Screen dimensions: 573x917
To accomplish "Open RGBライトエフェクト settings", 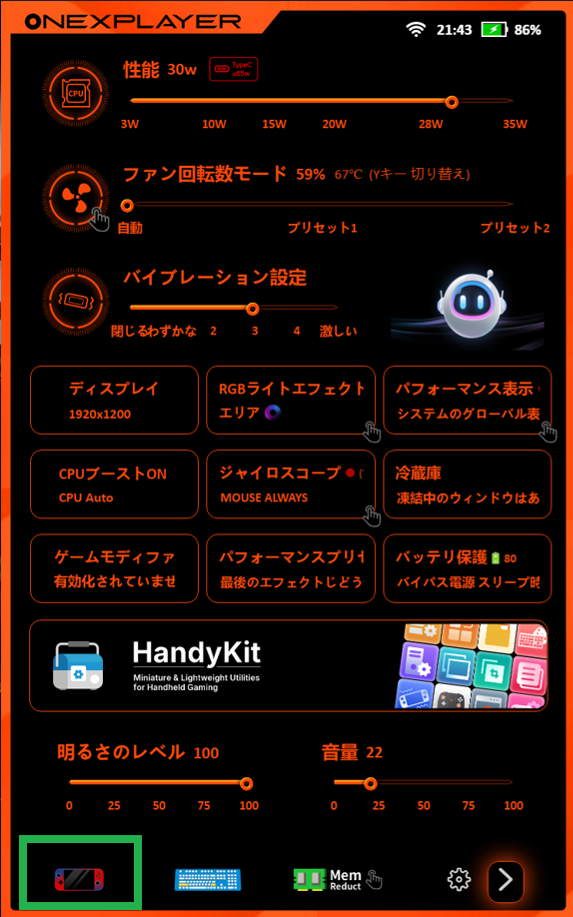I will pyautogui.click(x=291, y=400).
